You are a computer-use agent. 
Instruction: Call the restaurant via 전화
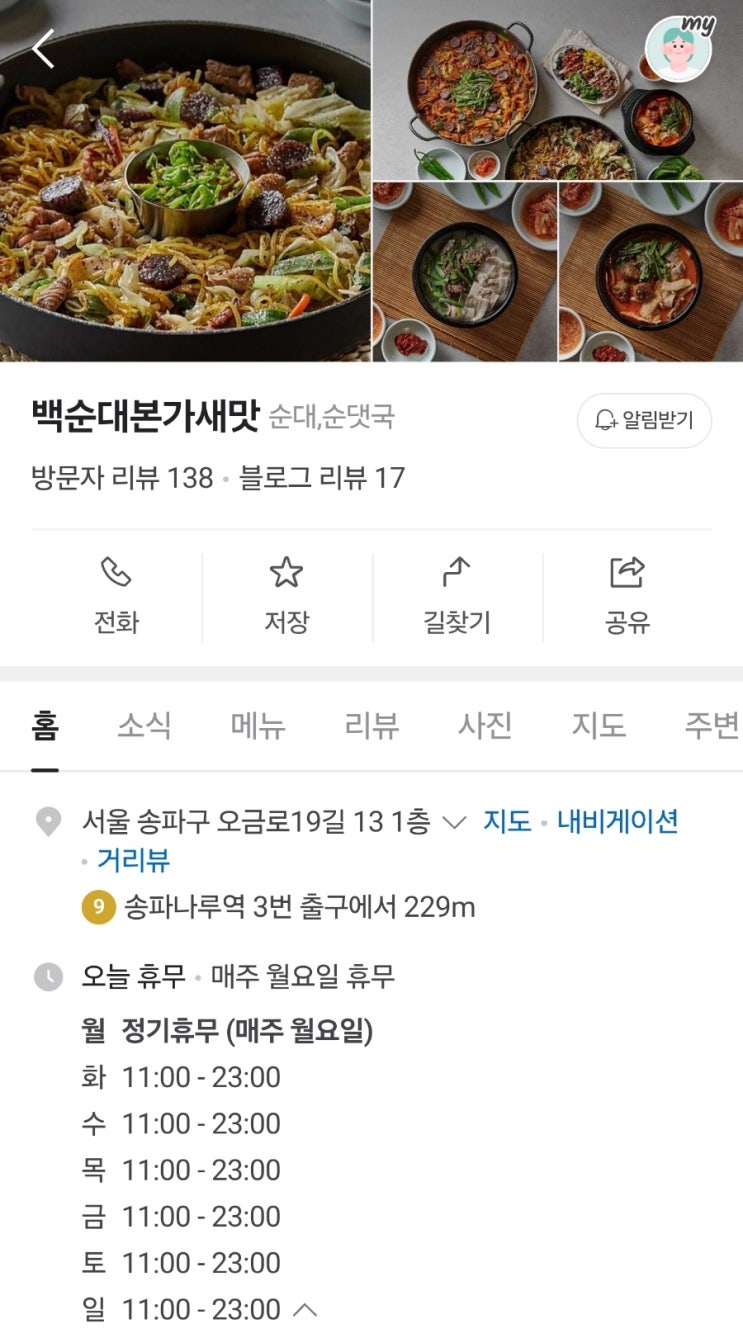[x=116, y=597]
